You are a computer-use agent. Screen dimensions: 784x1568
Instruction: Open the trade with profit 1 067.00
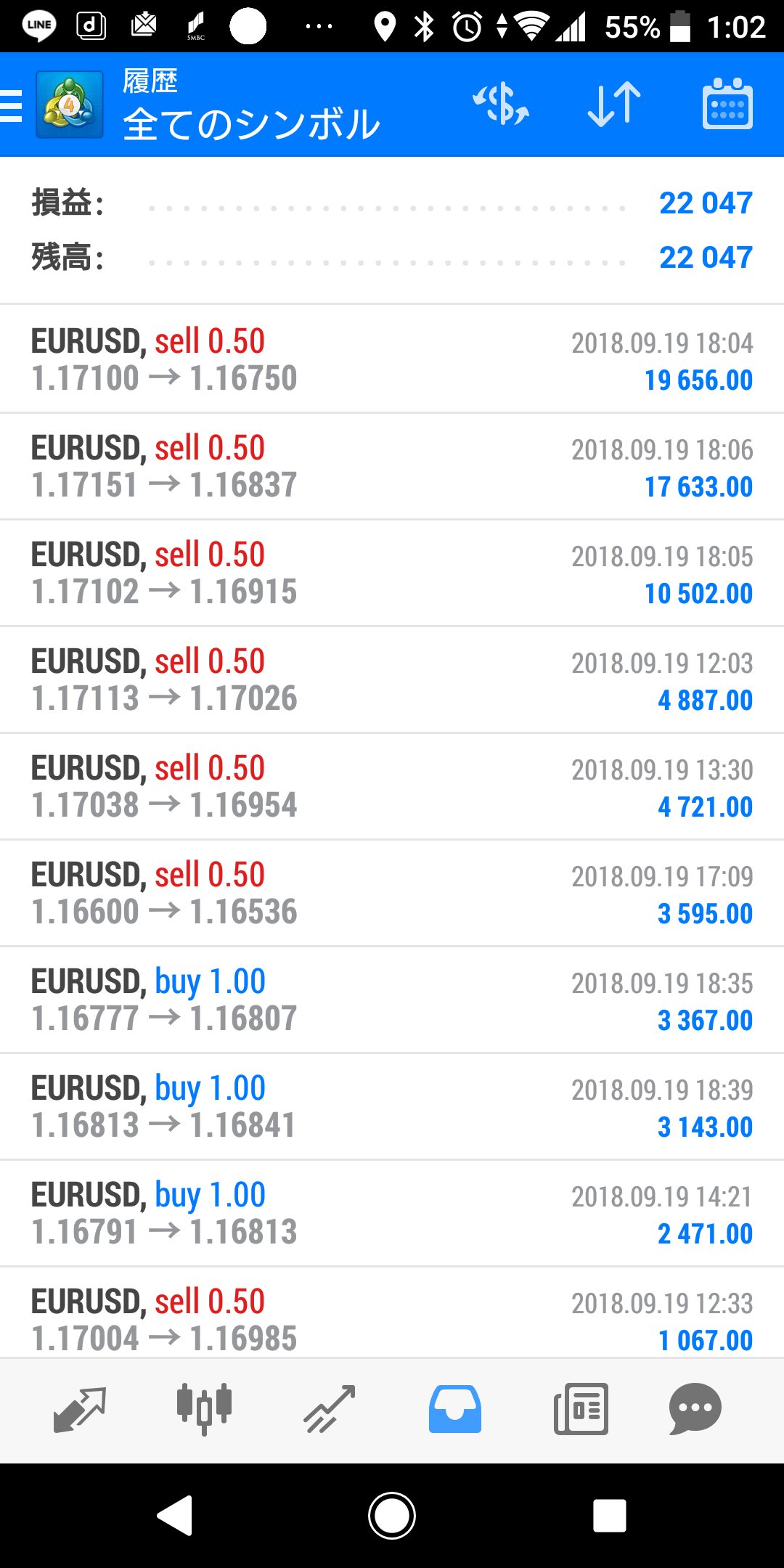click(x=392, y=1318)
